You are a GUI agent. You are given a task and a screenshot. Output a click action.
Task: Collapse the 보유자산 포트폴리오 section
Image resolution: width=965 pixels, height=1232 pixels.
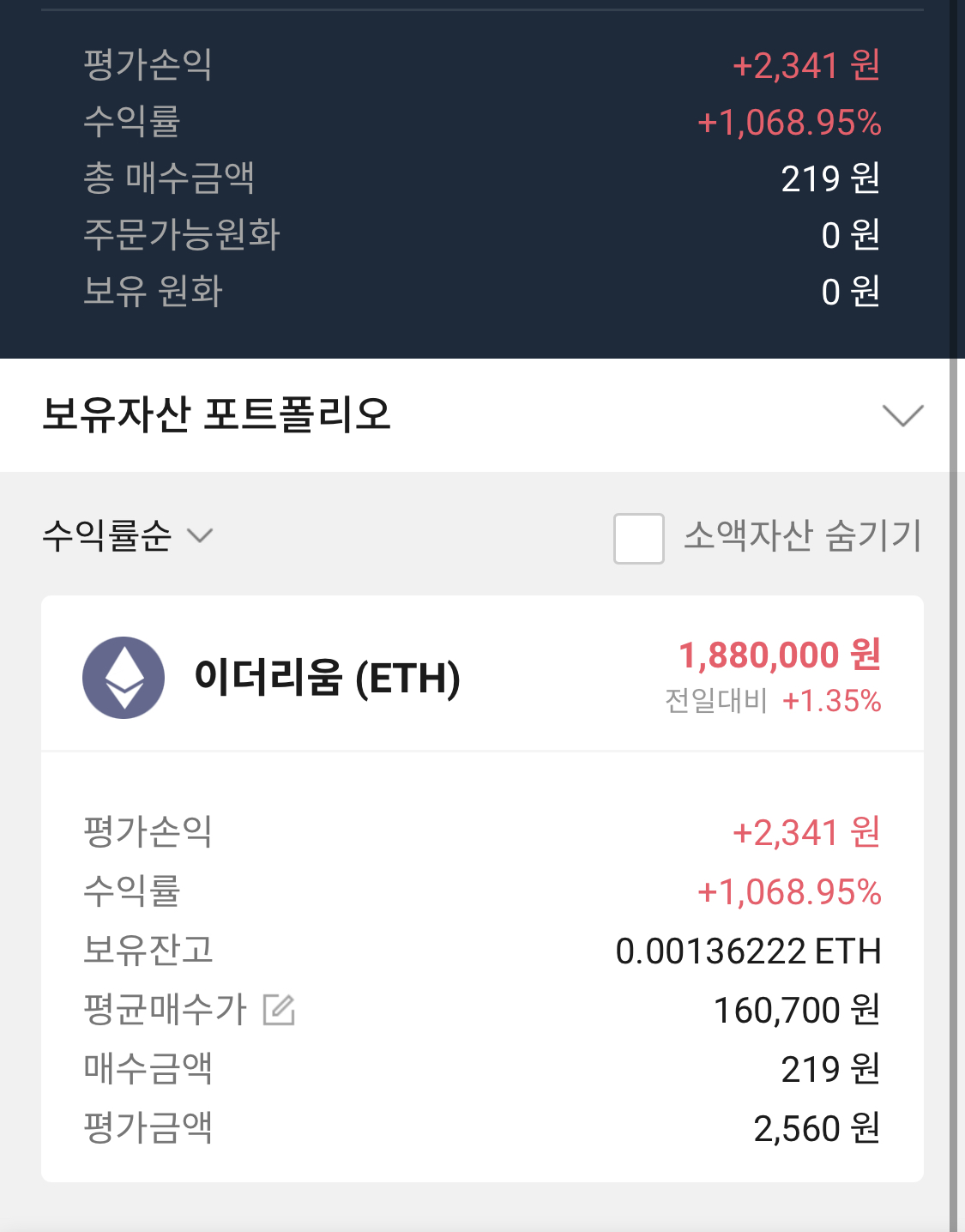pyautogui.click(x=901, y=418)
